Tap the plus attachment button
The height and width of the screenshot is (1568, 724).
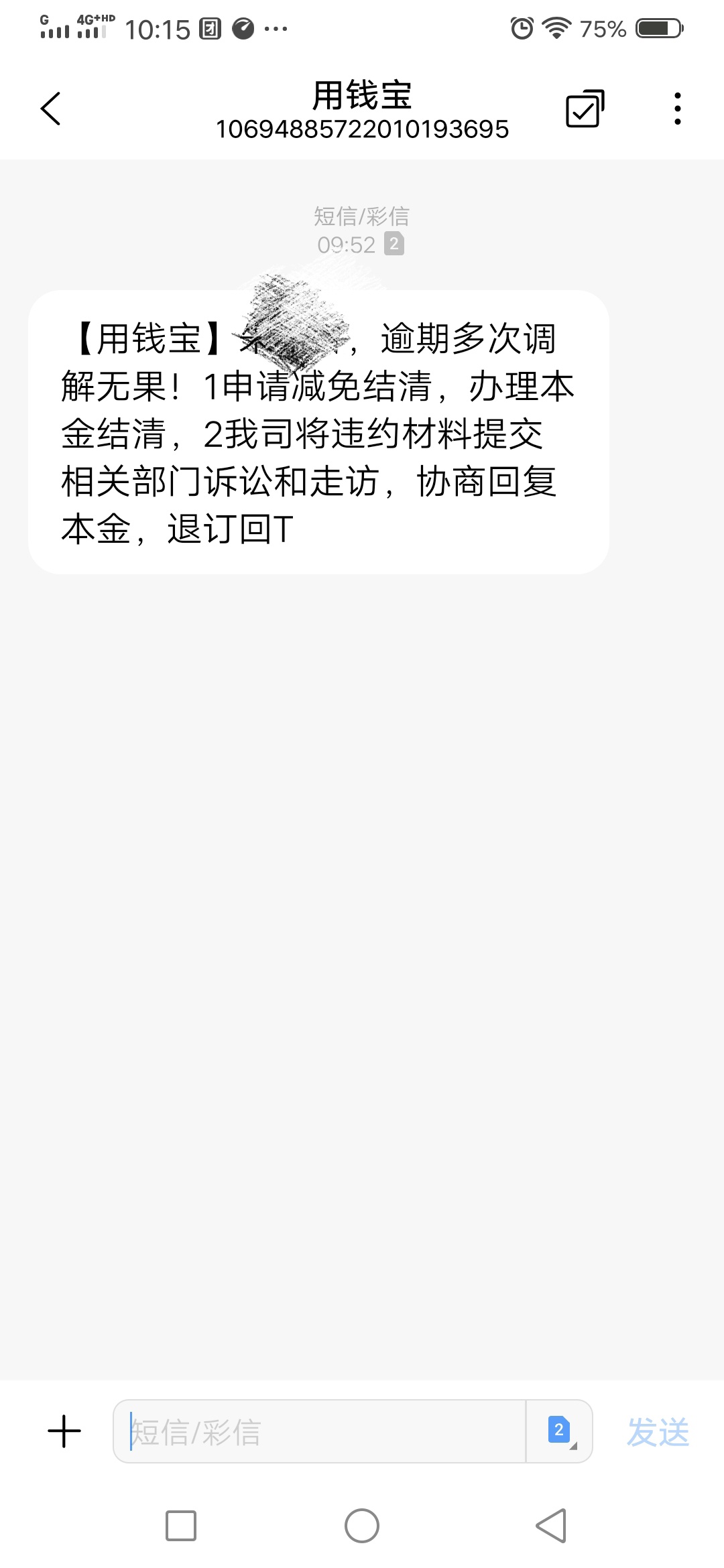click(x=64, y=1431)
